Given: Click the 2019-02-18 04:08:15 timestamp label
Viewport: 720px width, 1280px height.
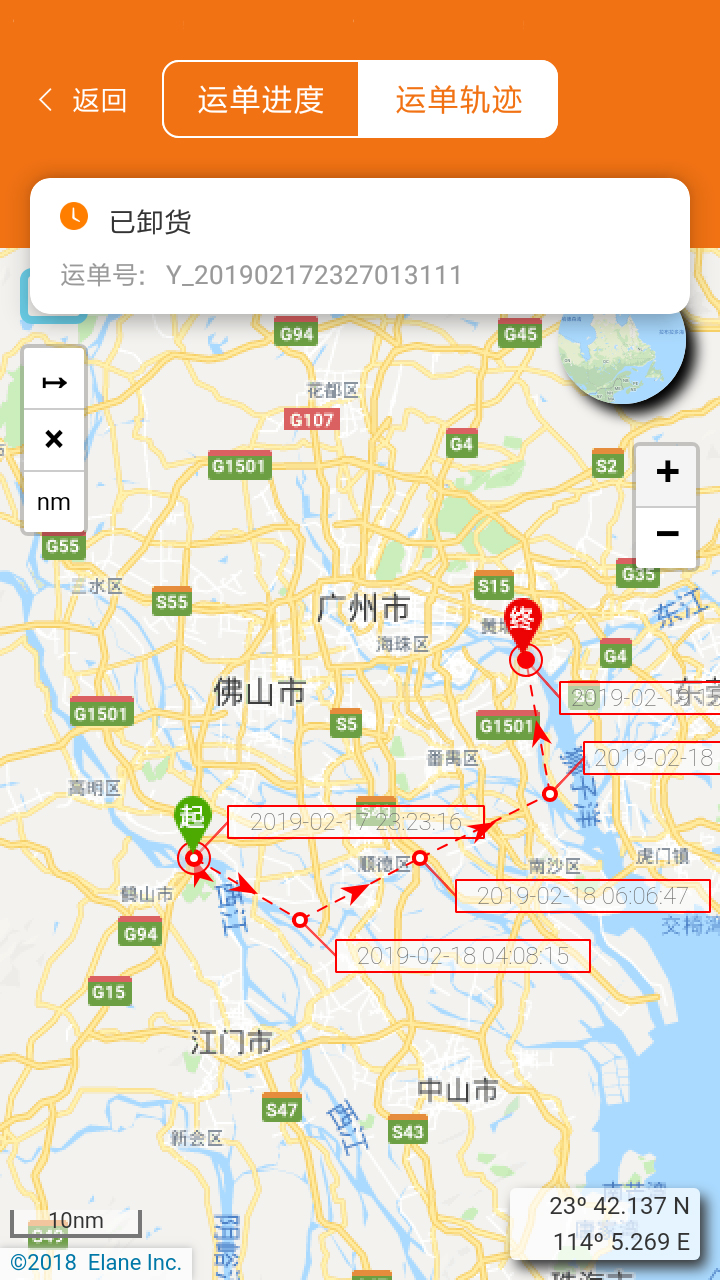Looking at the screenshot, I should pyautogui.click(x=462, y=956).
